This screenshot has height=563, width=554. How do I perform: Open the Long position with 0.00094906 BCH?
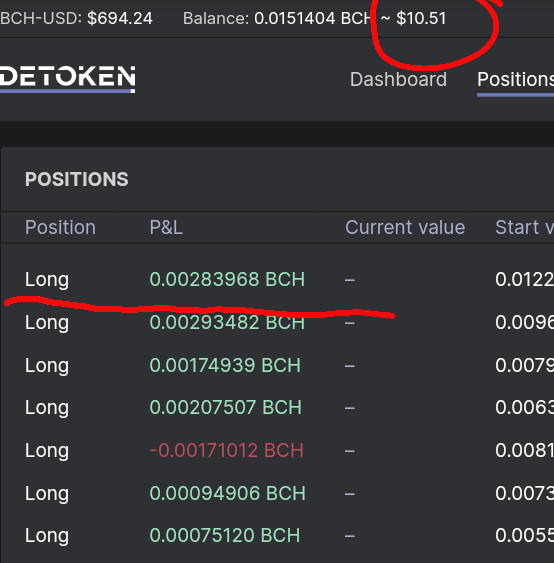pos(277,493)
